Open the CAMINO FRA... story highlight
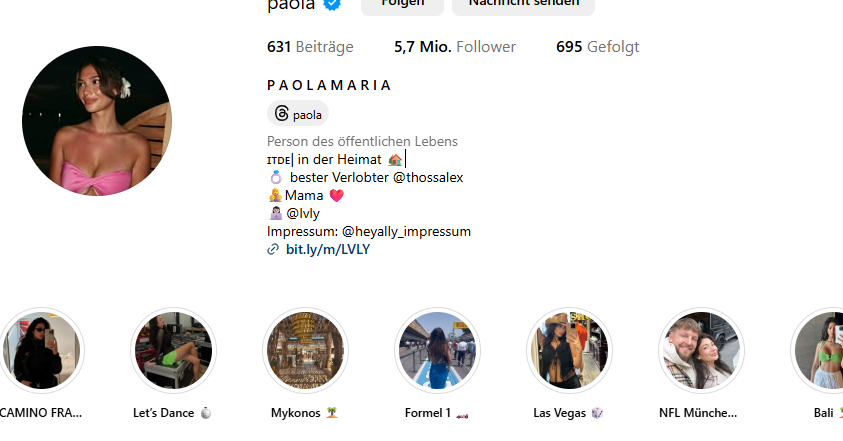This screenshot has width=843, height=441. (x=41, y=351)
